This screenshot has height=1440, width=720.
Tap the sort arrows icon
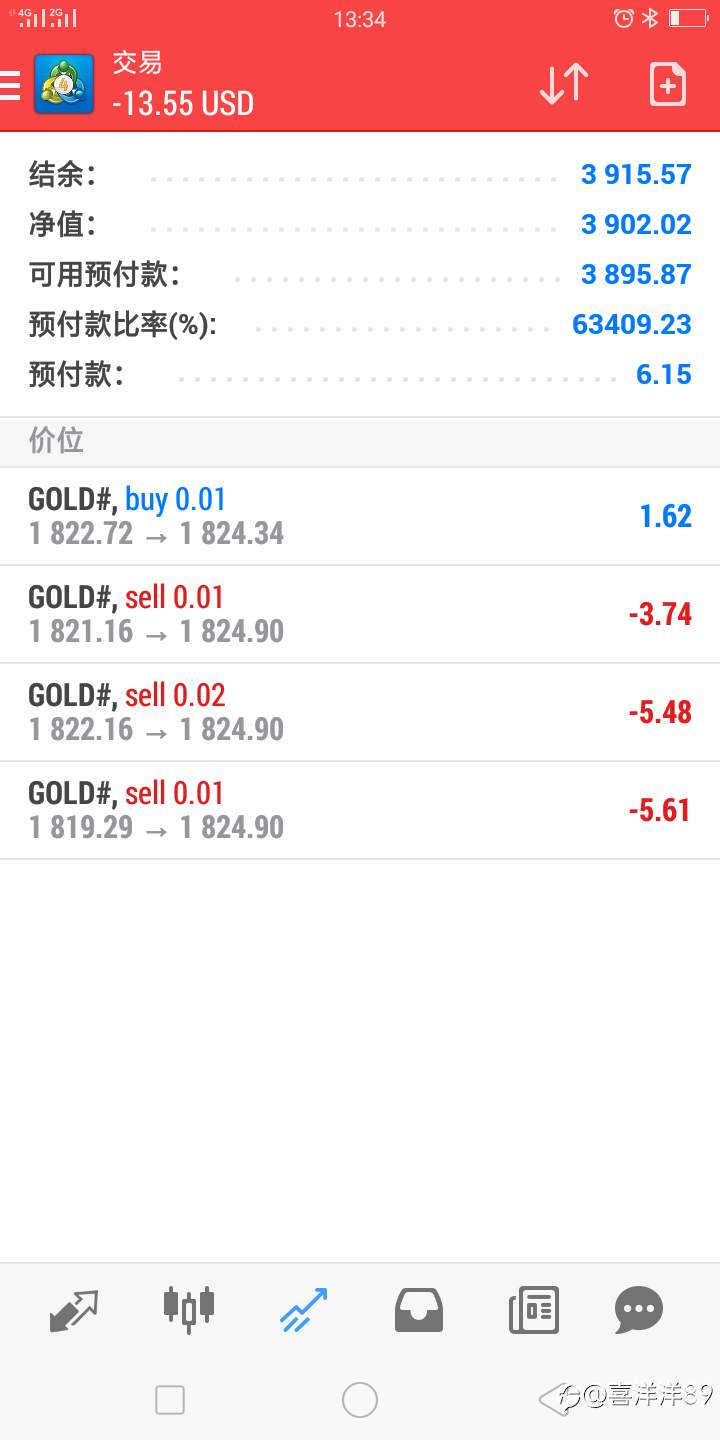tap(564, 84)
